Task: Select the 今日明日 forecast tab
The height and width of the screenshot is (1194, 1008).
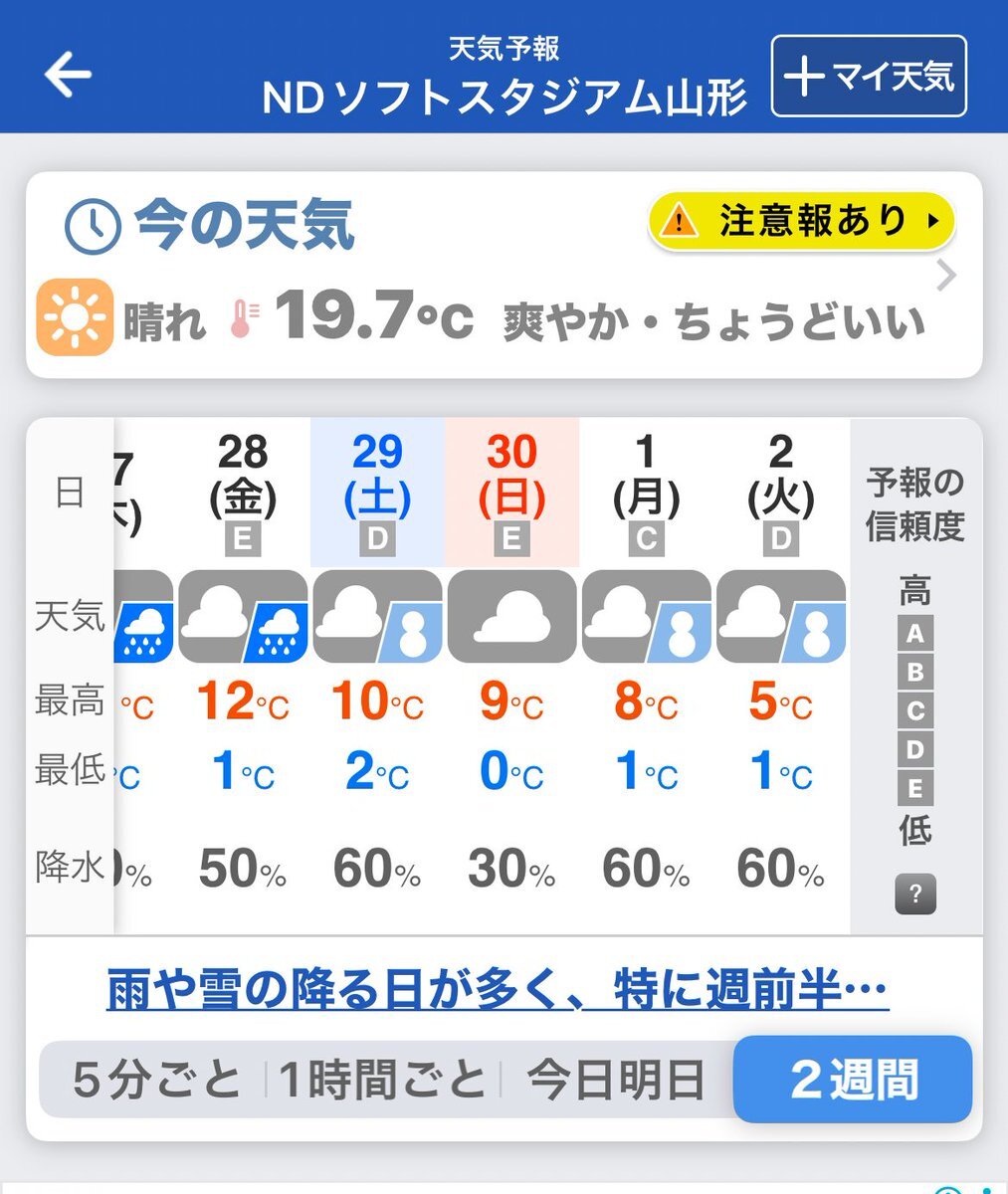Action: click(615, 1080)
